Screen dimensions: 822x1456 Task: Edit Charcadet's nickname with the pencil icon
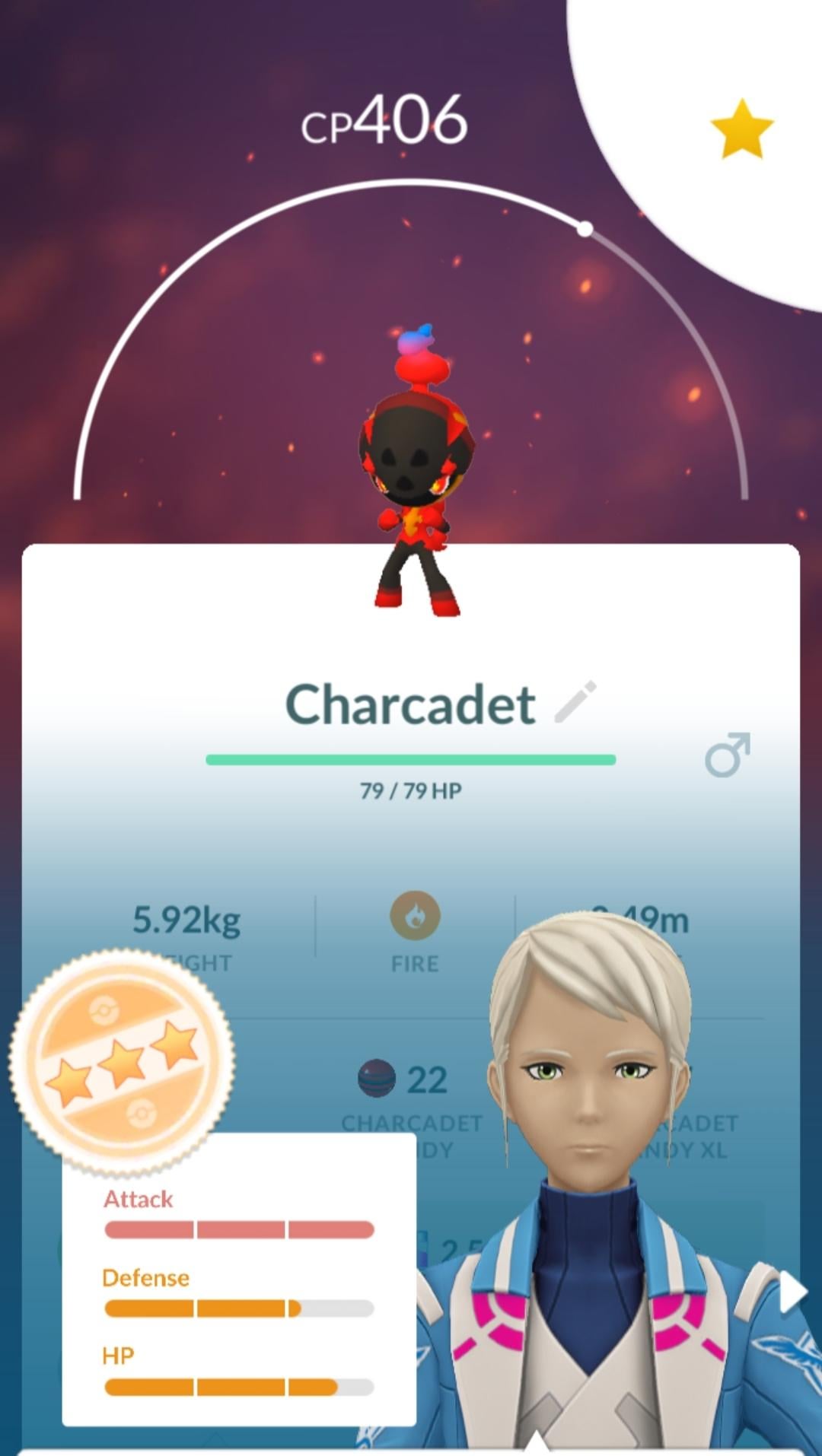pyautogui.click(x=575, y=702)
